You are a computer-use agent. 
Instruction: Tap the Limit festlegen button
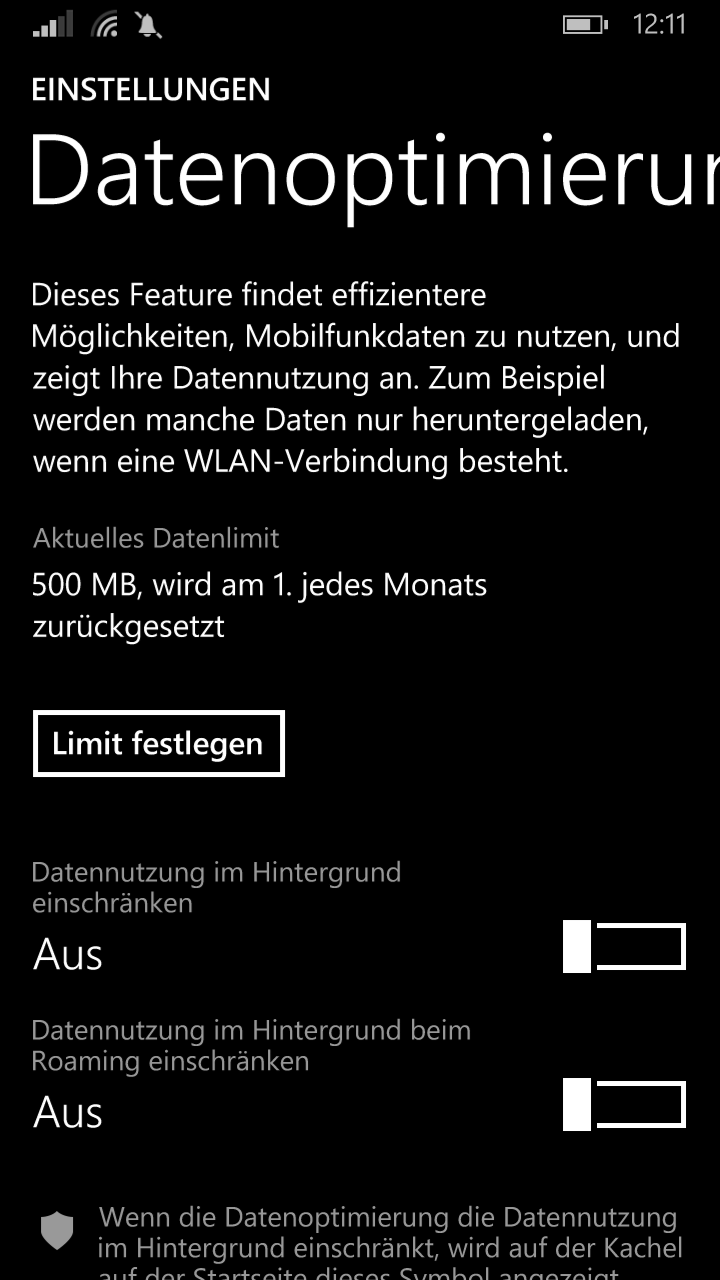click(x=159, y=743)
